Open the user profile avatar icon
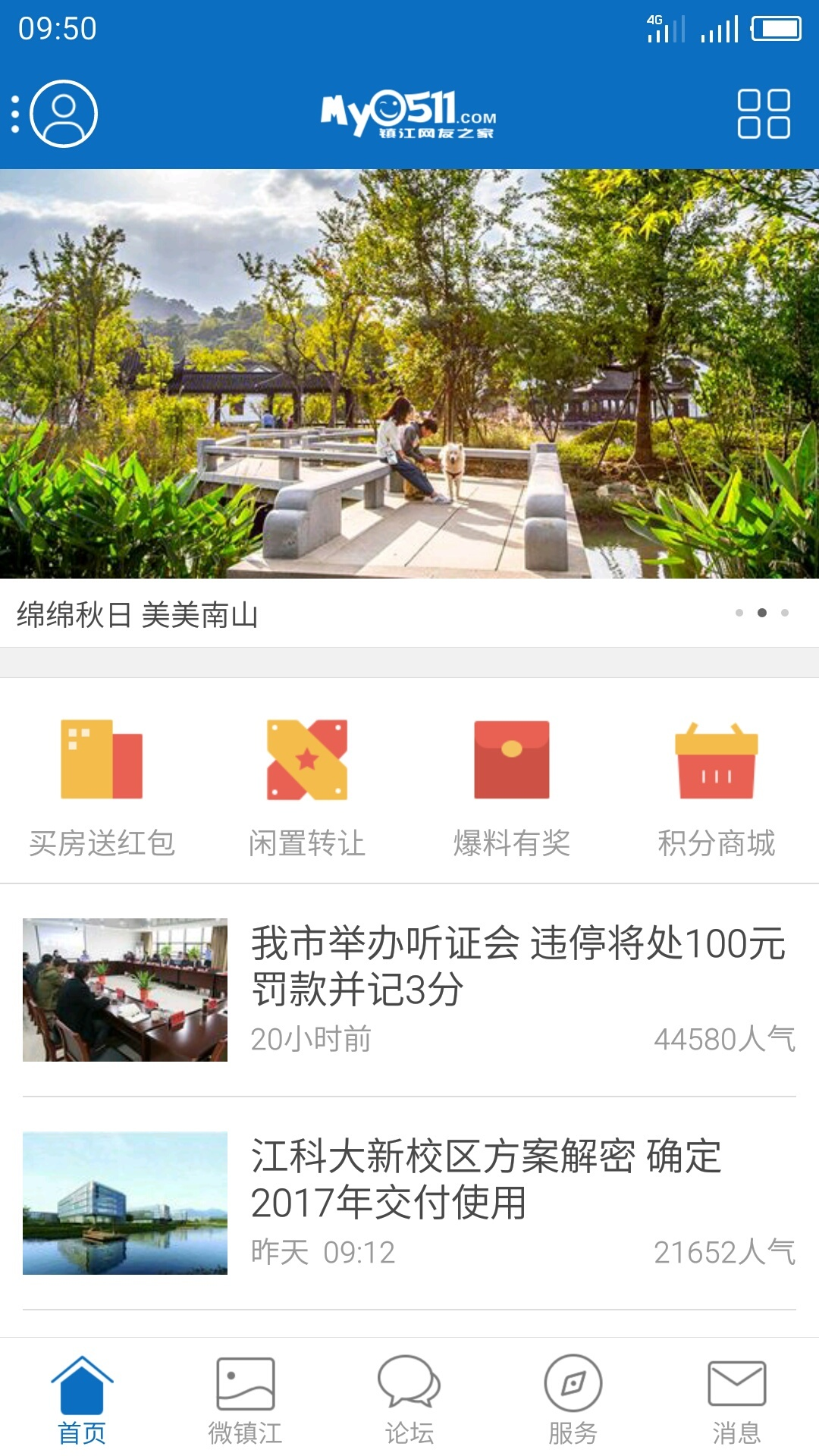This screenshot has width=819, height=1456. tap(62, 115)
